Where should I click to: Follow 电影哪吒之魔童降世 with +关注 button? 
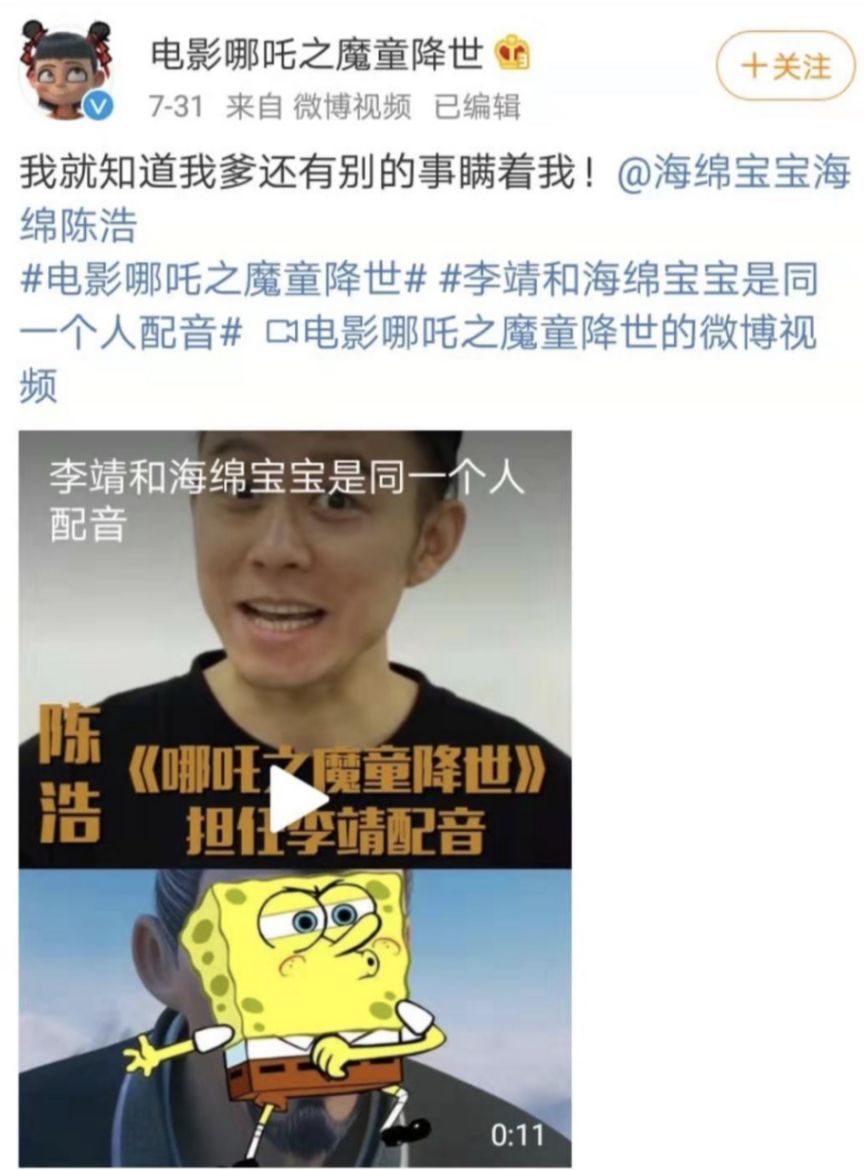coord(785,66)
